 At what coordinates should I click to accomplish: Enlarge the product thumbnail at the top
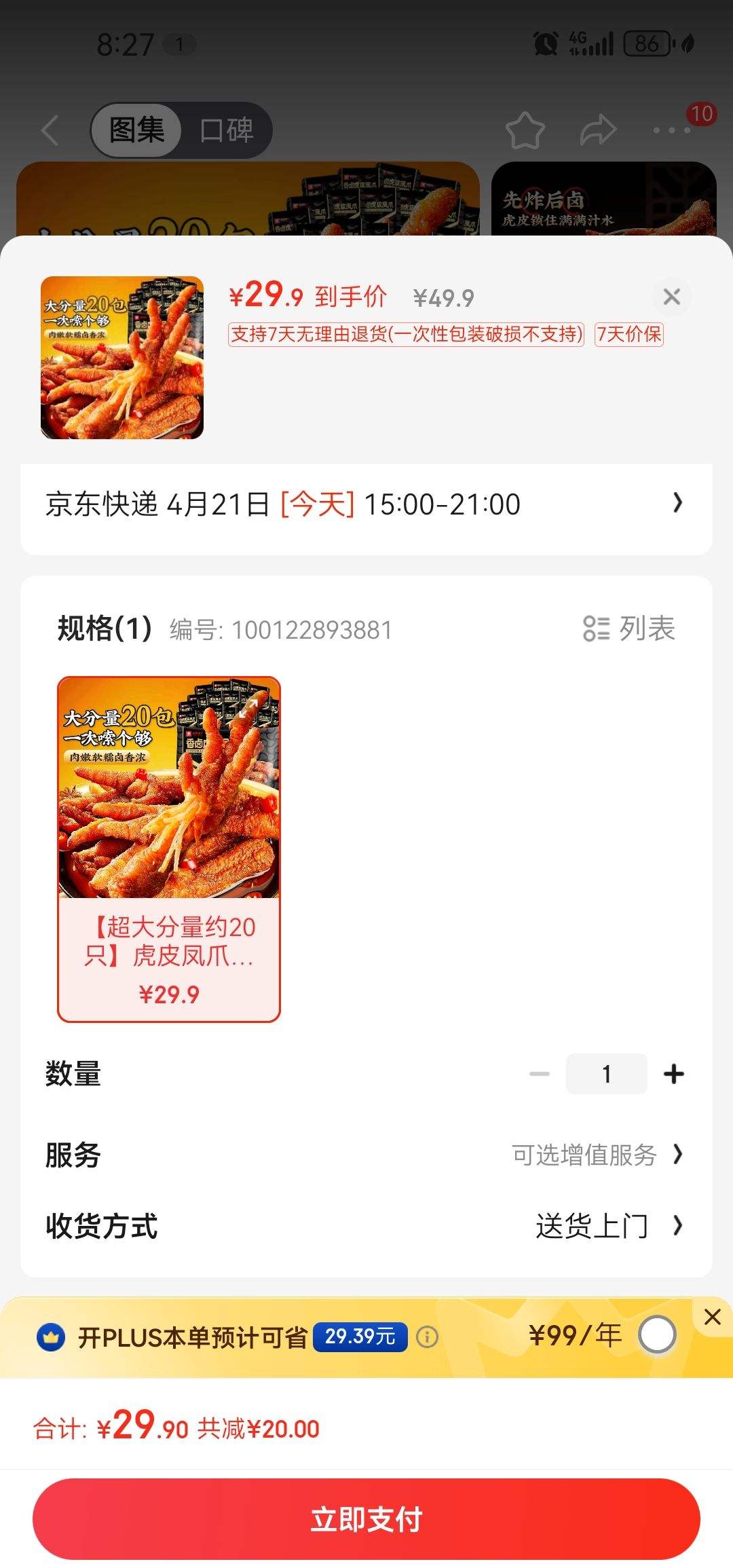tap(122, 358)
